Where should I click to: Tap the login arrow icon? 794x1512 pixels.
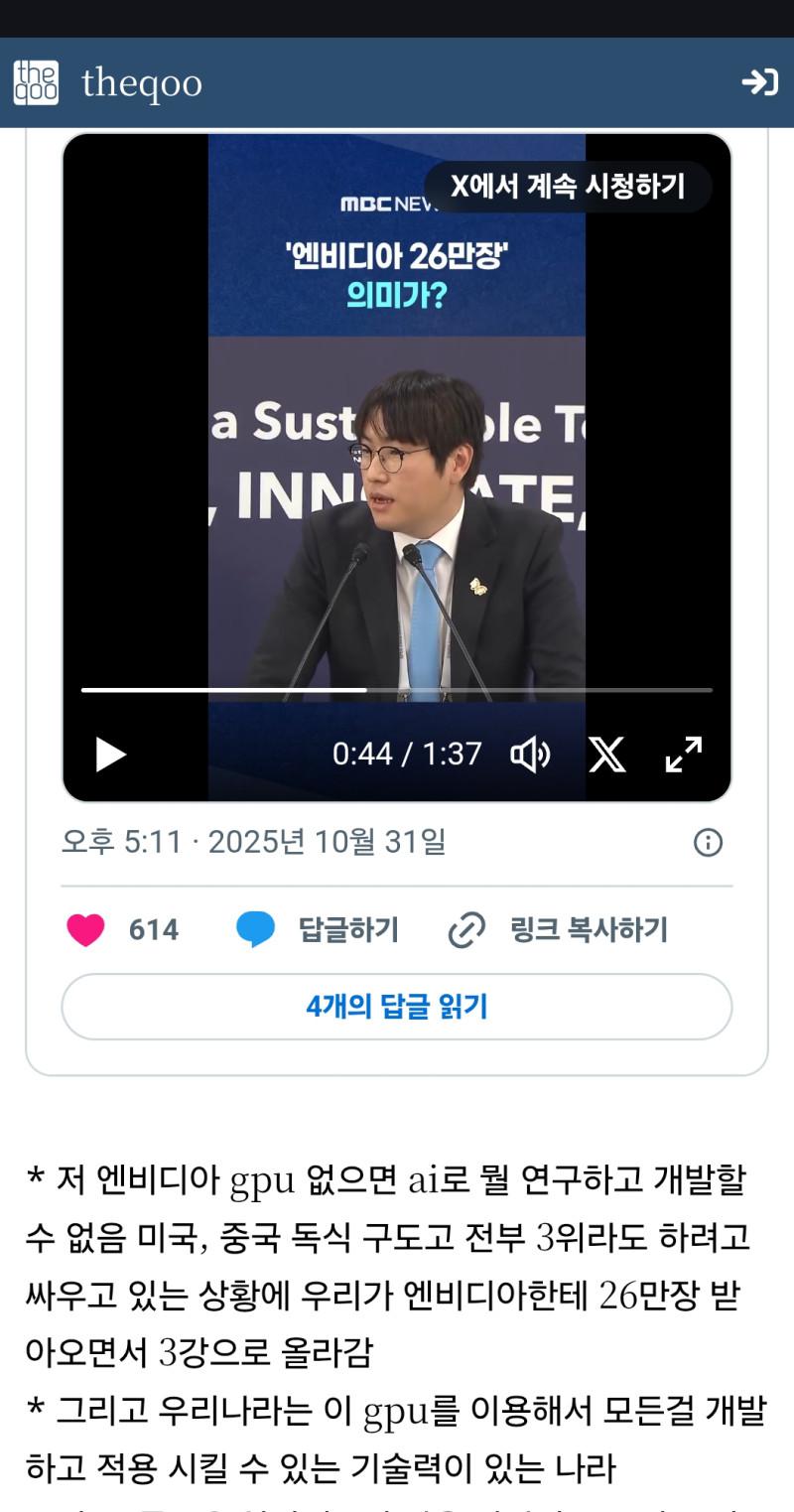[x=759, y=82]
